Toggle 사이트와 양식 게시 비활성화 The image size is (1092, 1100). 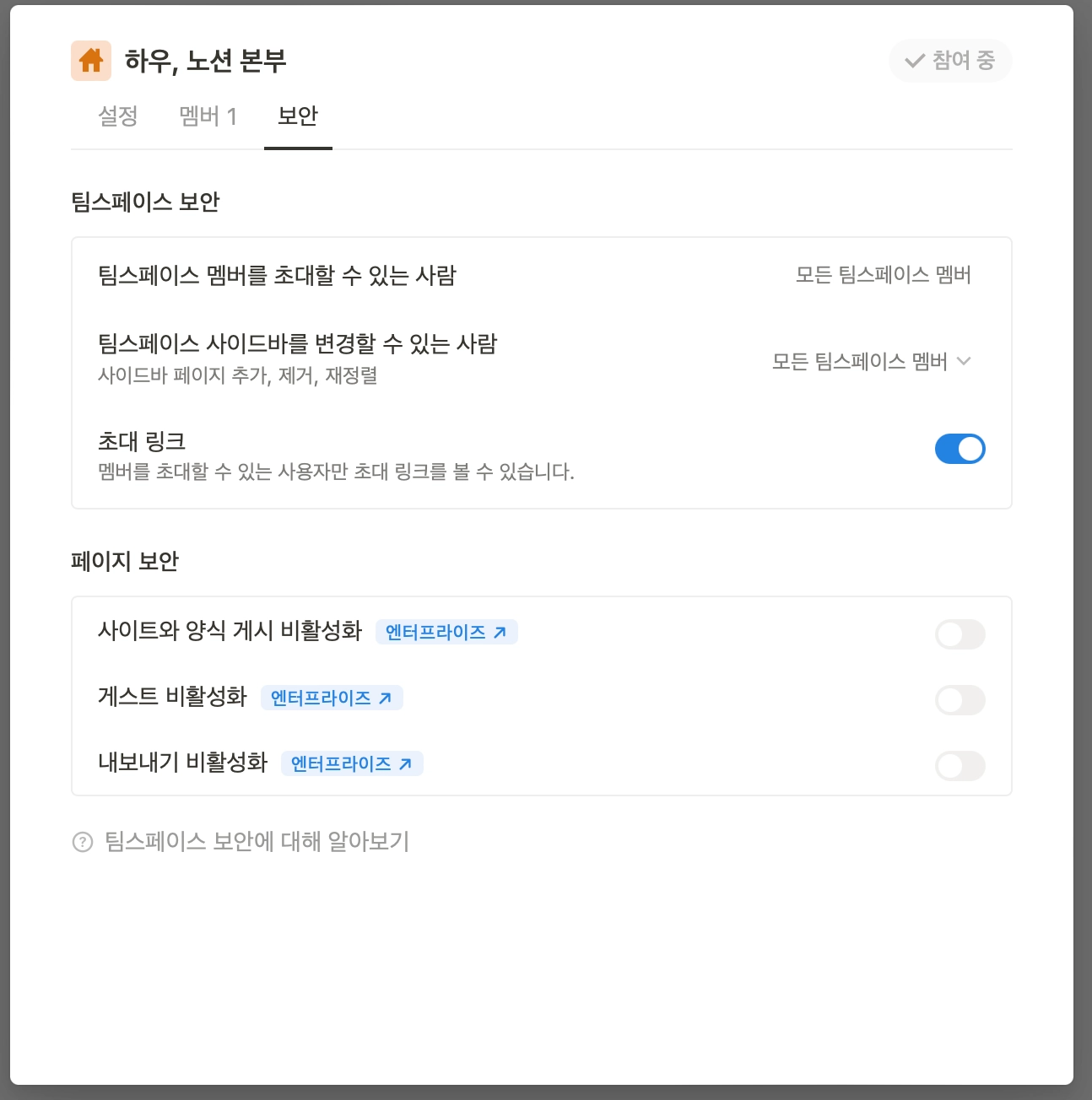click(960, 634)
